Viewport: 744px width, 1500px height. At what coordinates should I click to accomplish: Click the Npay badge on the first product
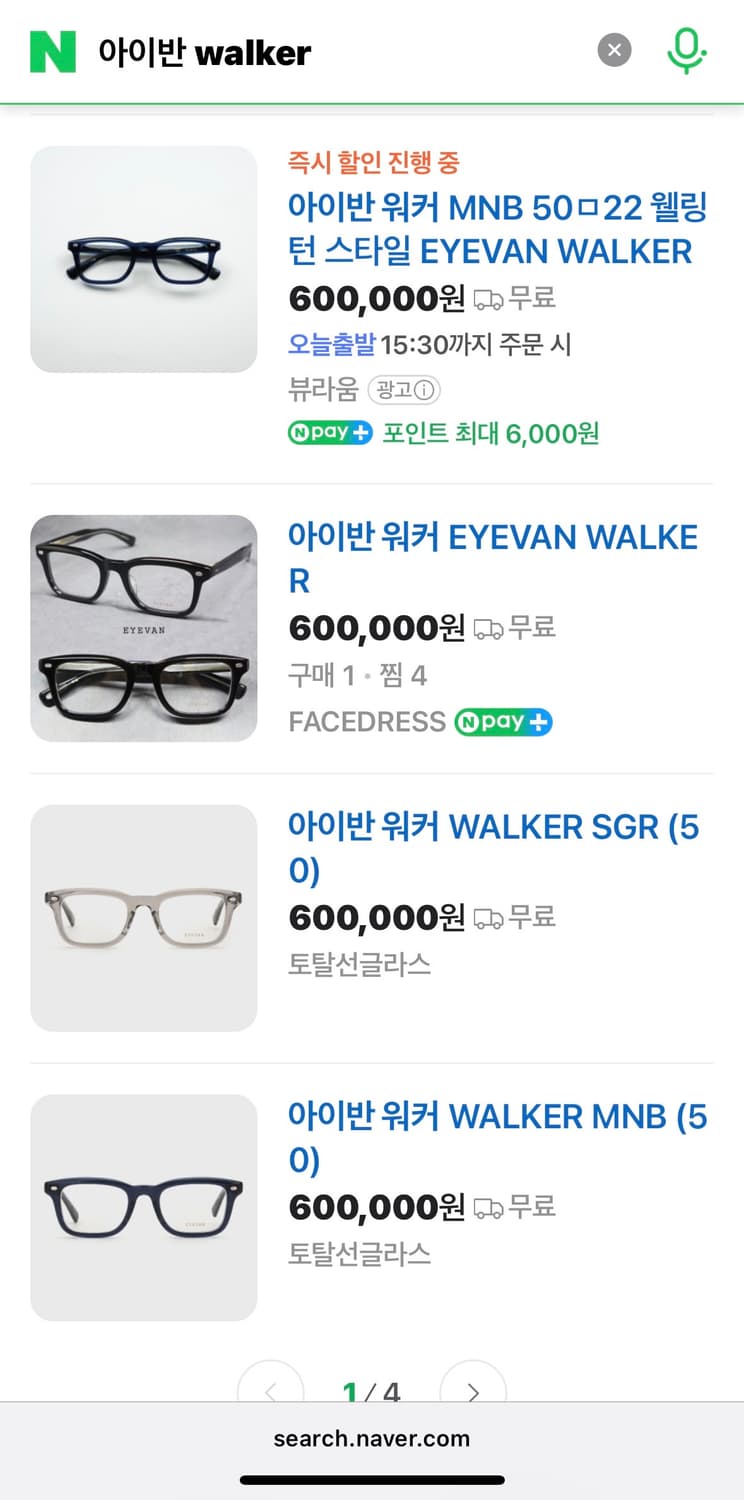(x=330, y=432)
